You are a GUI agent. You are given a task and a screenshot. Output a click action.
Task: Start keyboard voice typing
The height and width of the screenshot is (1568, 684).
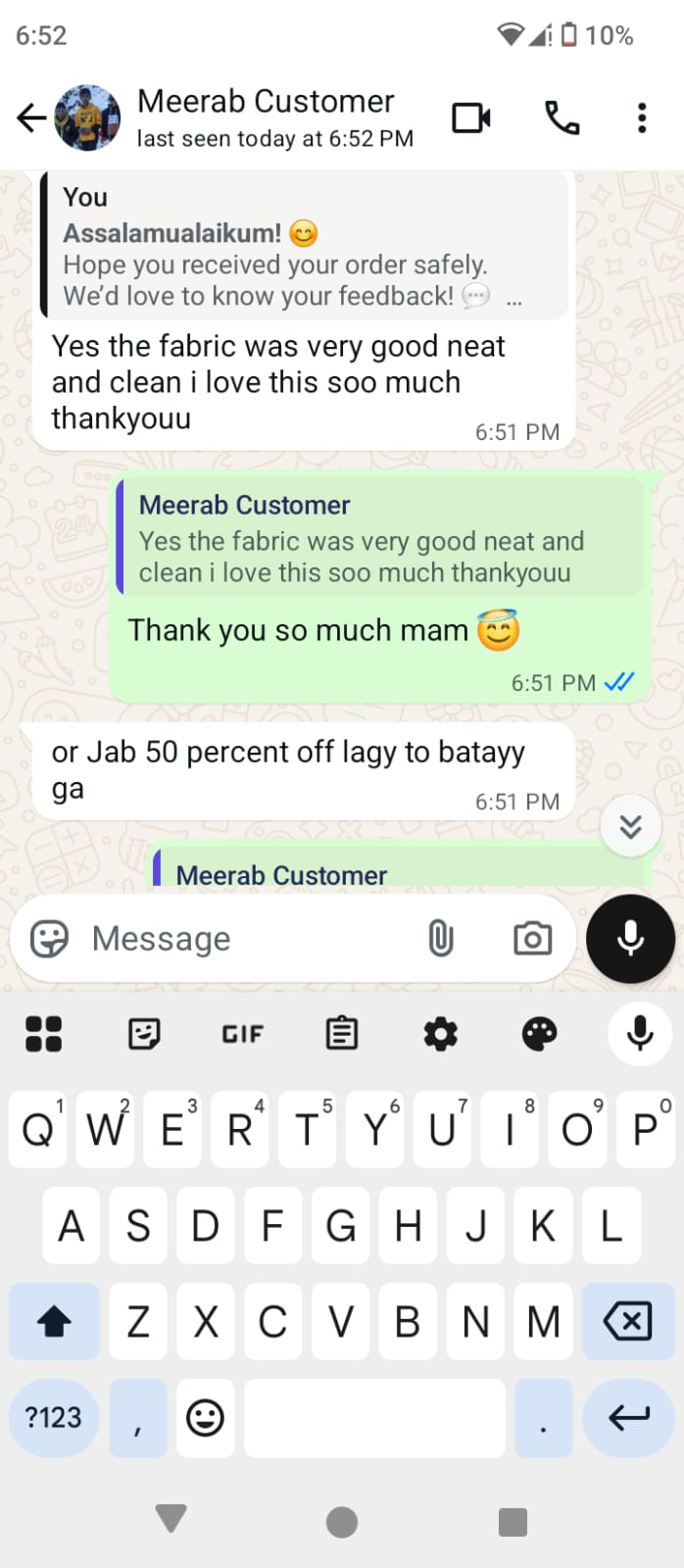639,1033
